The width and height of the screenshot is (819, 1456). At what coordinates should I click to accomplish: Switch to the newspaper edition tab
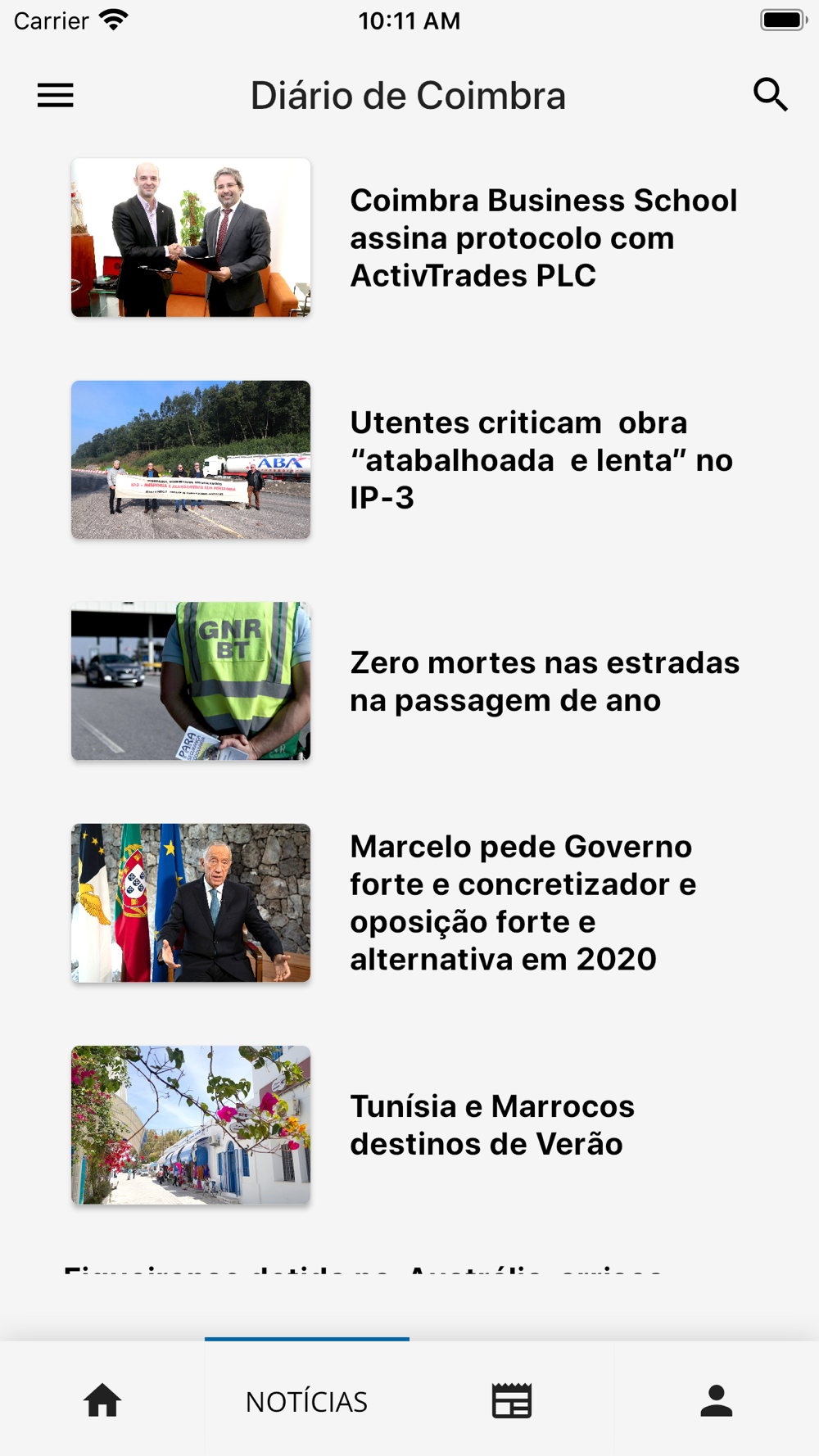click(x=512, y=1399)
